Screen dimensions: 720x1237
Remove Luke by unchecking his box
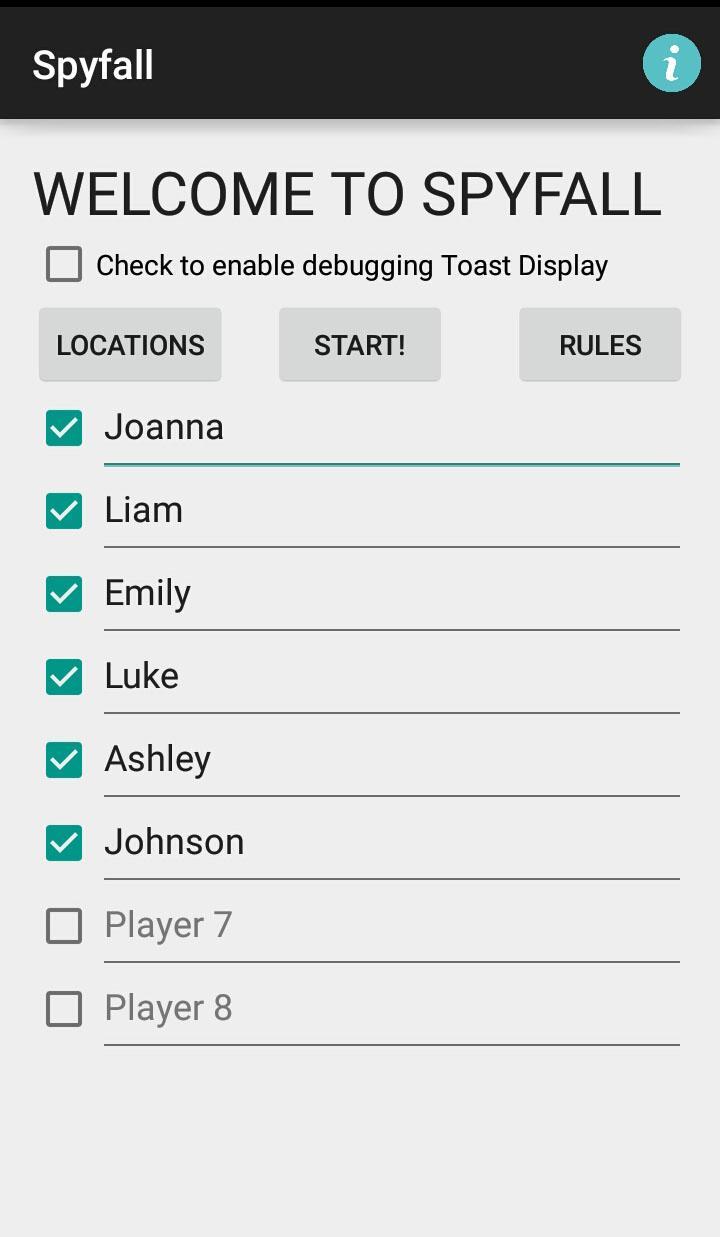[64, 677]
